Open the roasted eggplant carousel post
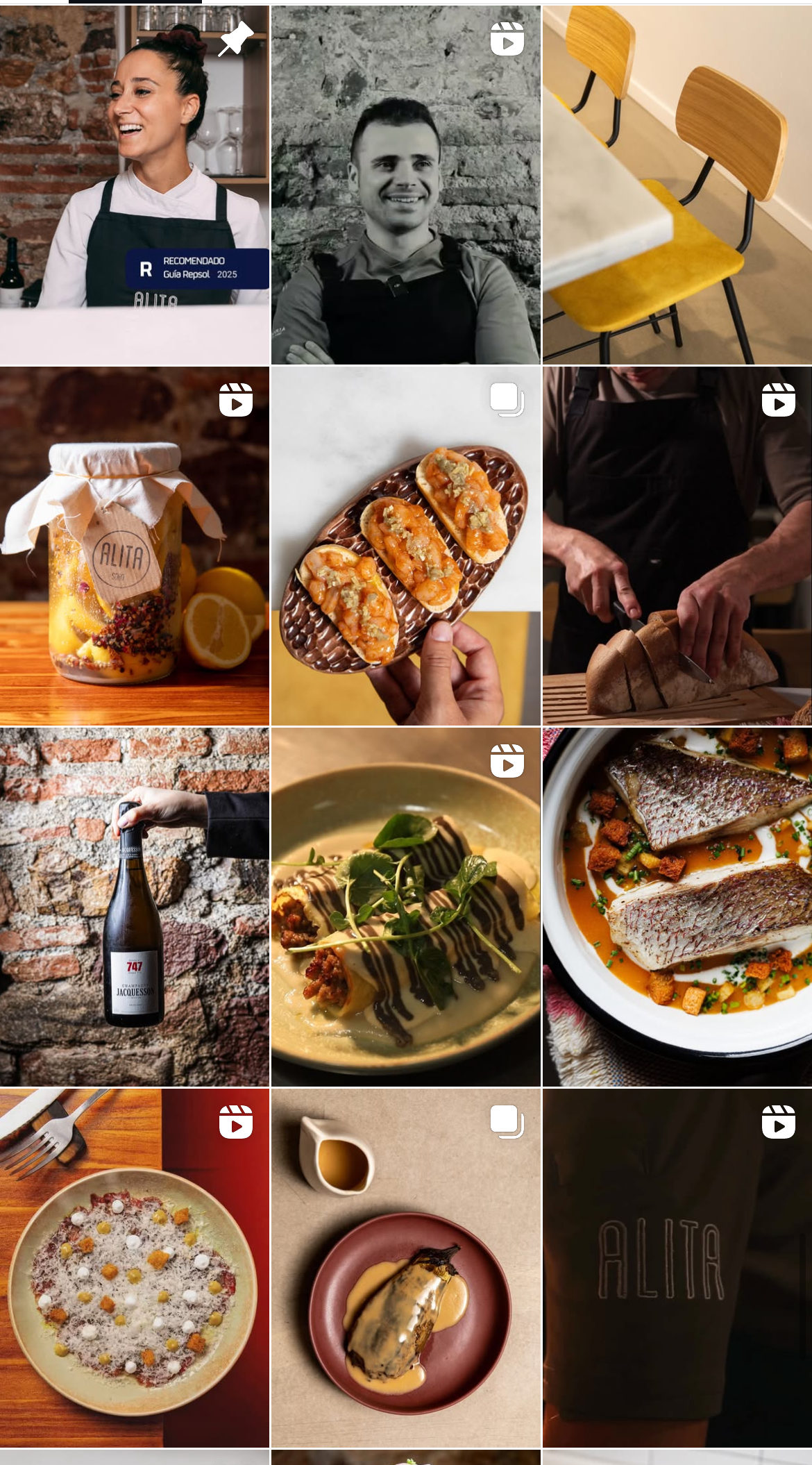 point(405,1268)
